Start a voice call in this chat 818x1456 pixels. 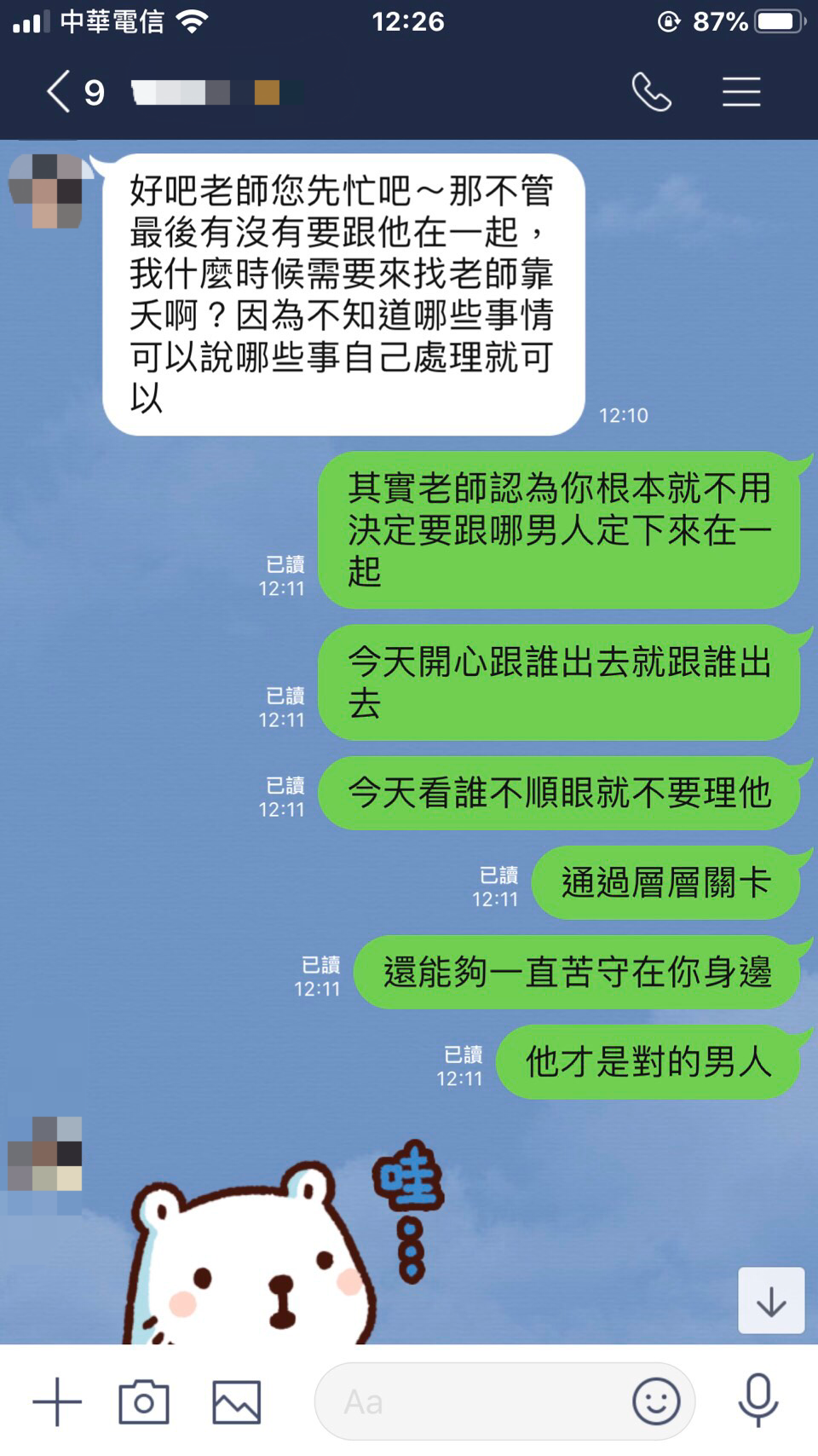click(x=652, y=92)
